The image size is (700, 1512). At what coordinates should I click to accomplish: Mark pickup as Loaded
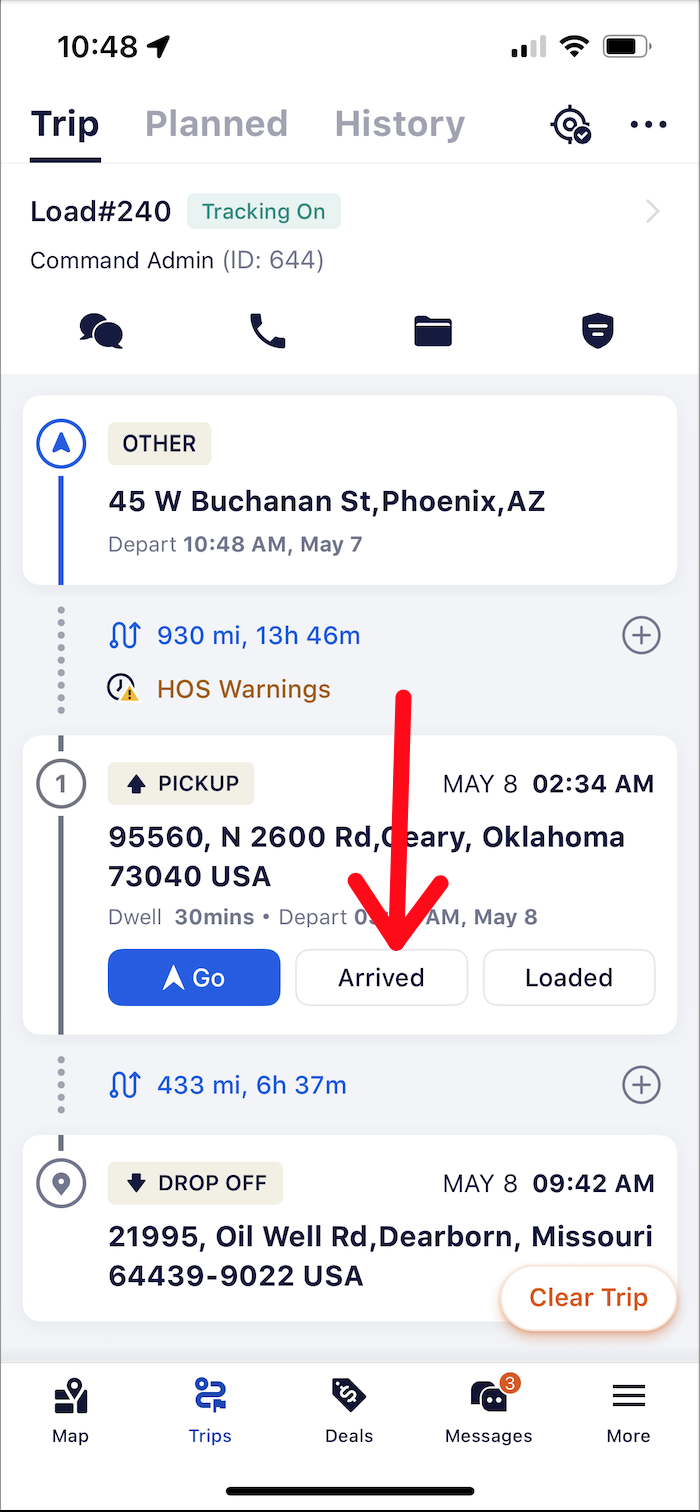[x=569, y=977]
